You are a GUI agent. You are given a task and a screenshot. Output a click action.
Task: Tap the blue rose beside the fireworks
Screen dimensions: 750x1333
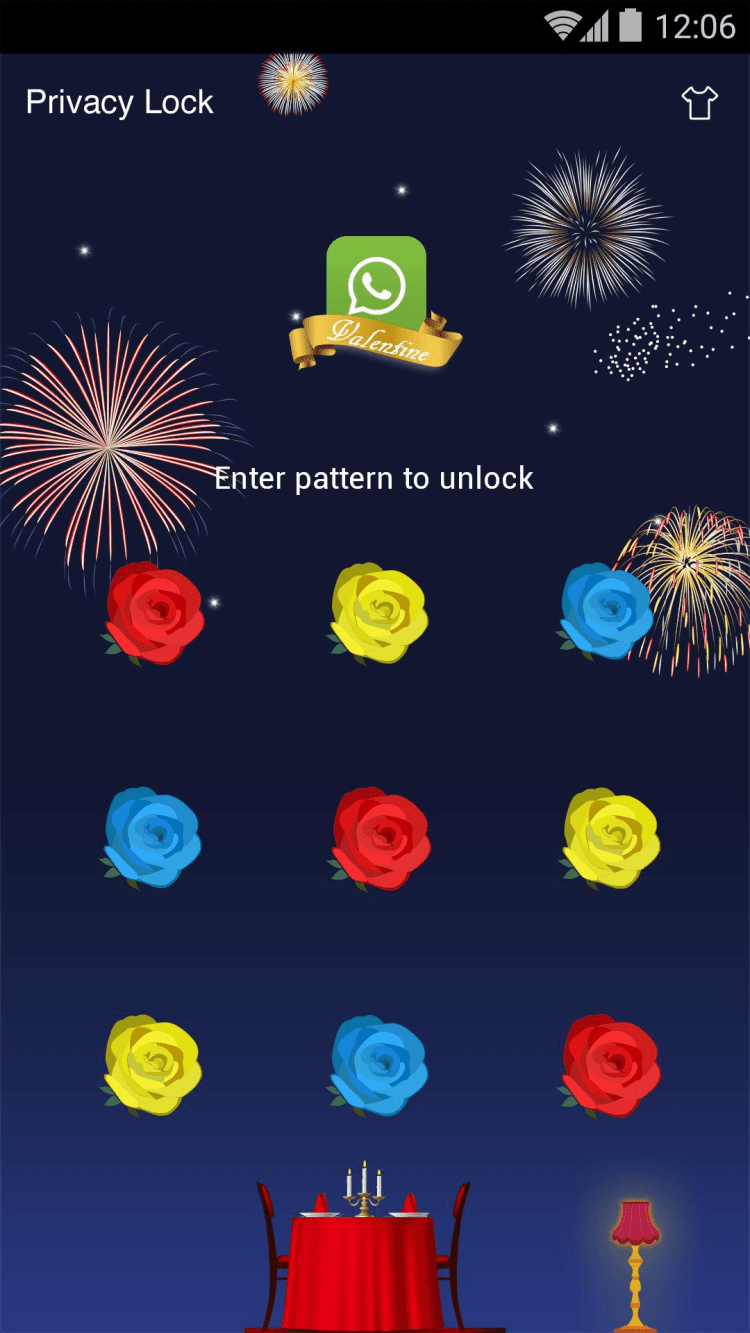tap(606, 611)
